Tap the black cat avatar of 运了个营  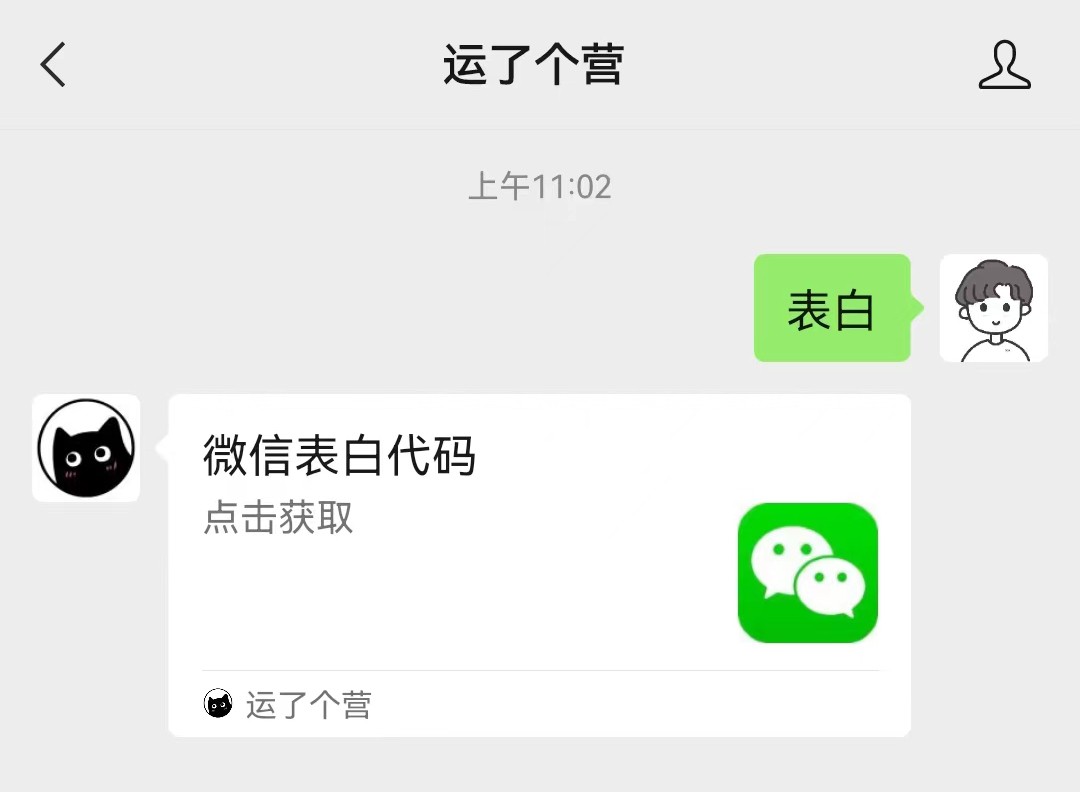(86, 448)
